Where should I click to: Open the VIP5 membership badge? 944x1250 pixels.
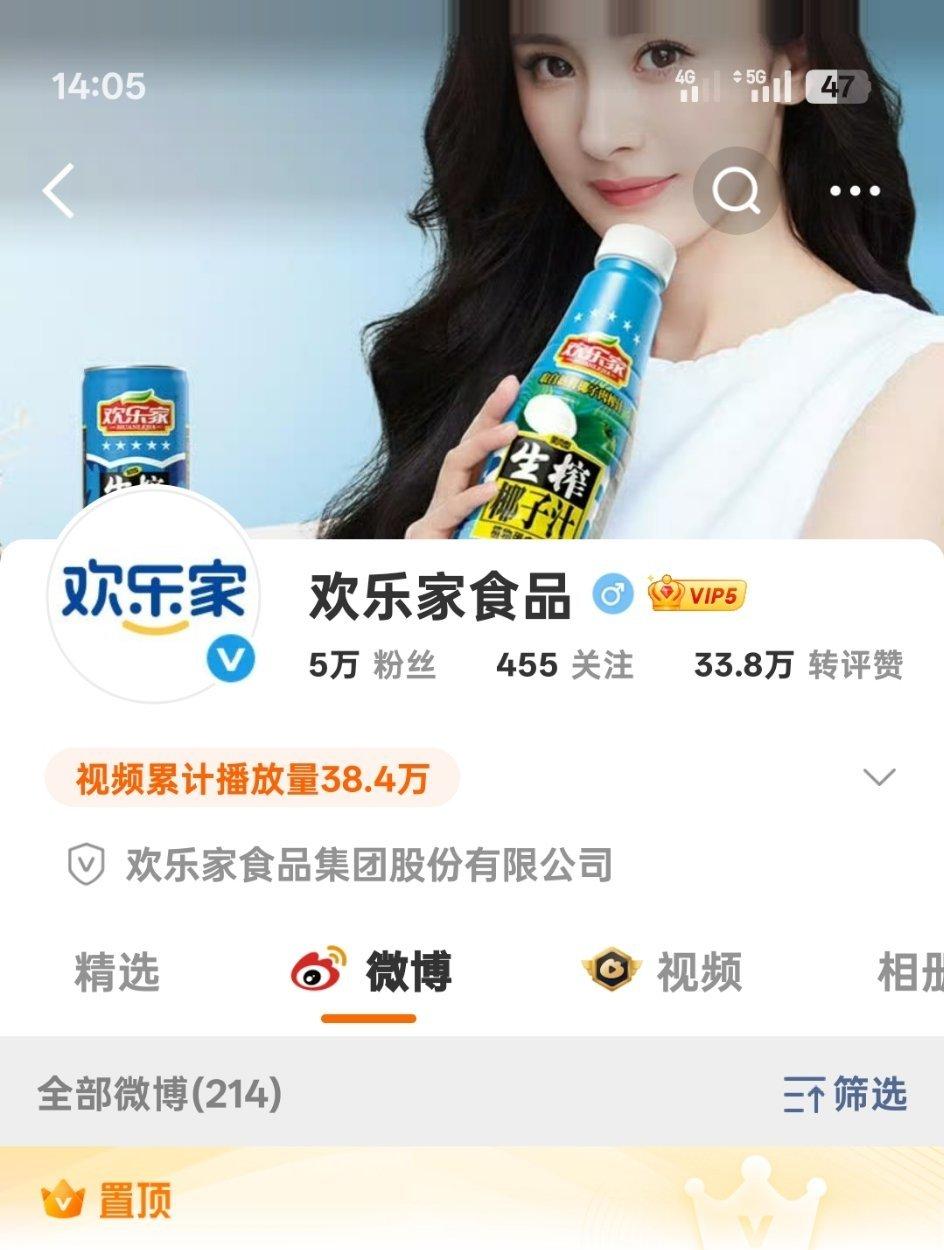696,596
